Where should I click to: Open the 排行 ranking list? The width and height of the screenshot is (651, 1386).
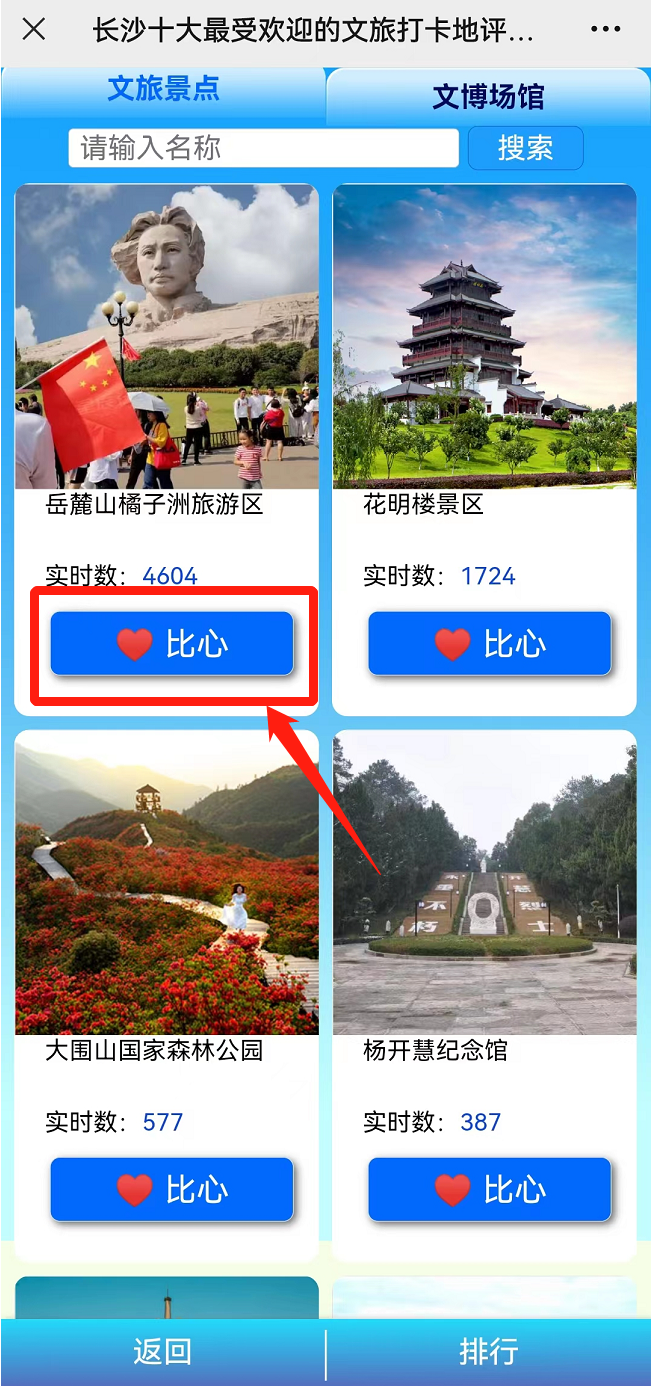pos(488,1352)
